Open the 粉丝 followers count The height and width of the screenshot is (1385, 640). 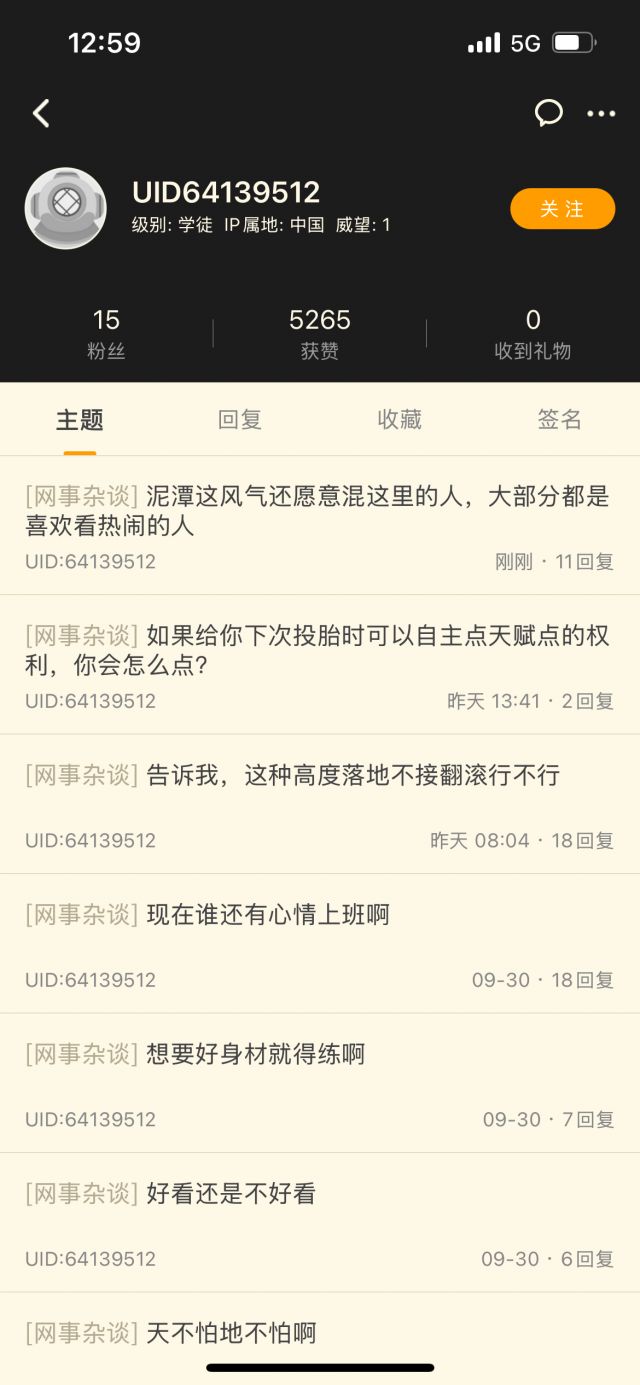coord(106,333)
